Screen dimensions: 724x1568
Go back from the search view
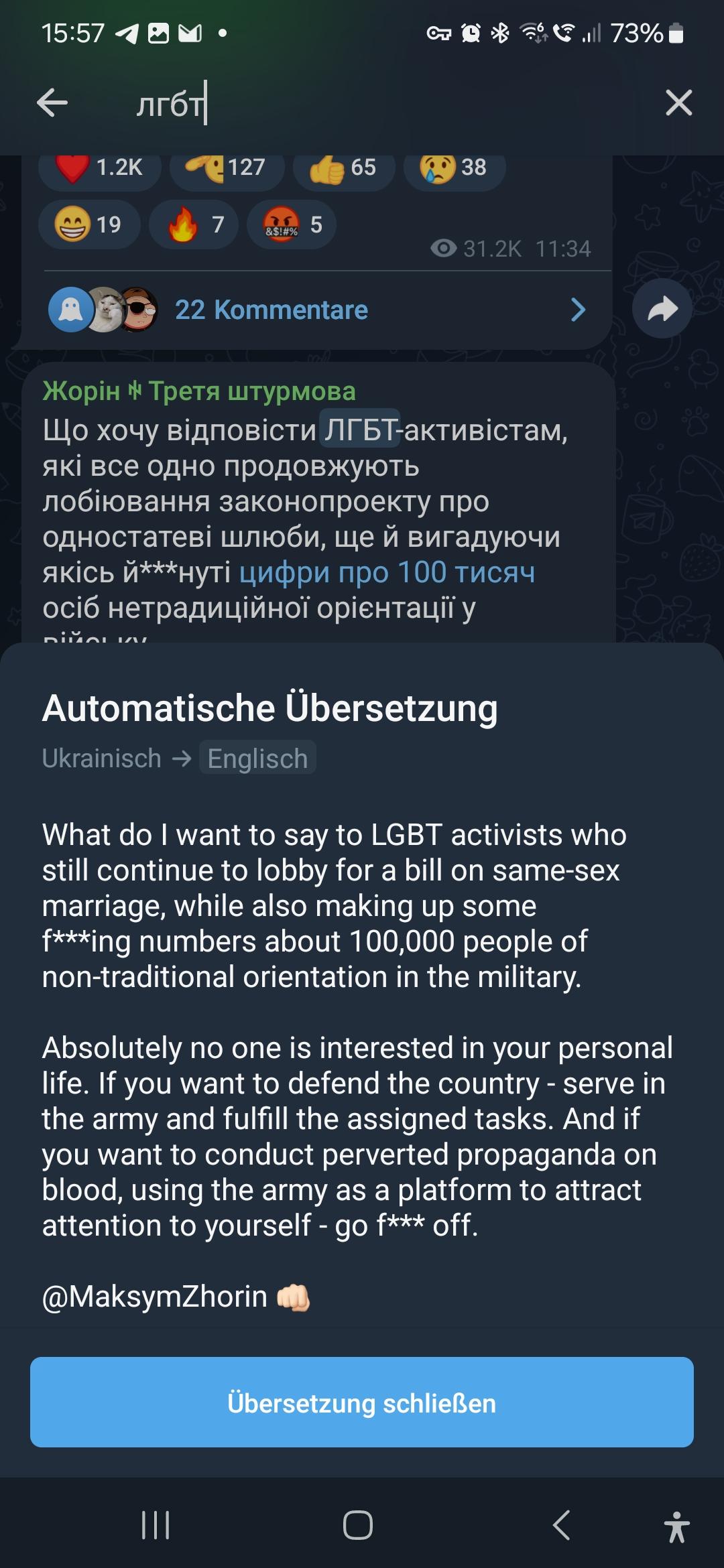tap(52, 103)
